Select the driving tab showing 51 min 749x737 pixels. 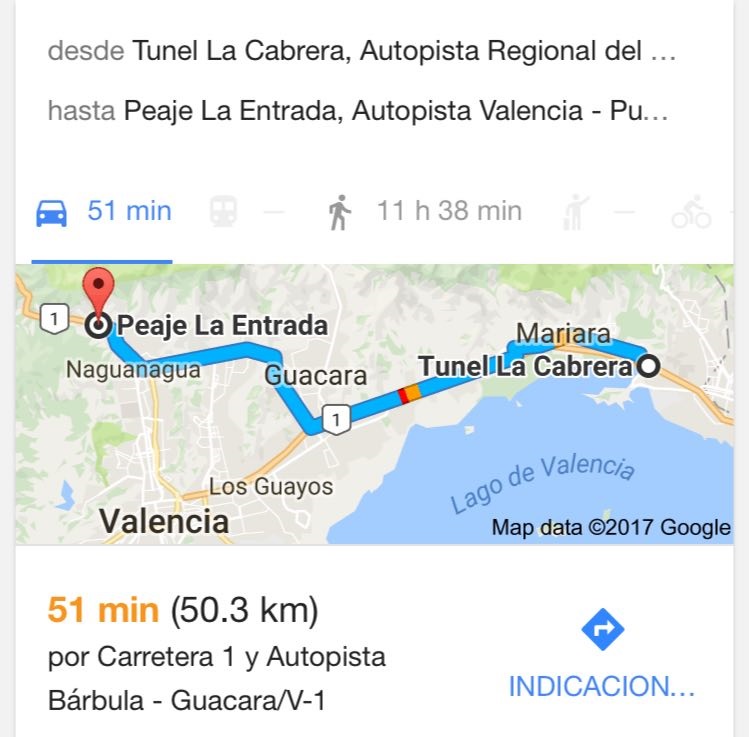[103, 212]
